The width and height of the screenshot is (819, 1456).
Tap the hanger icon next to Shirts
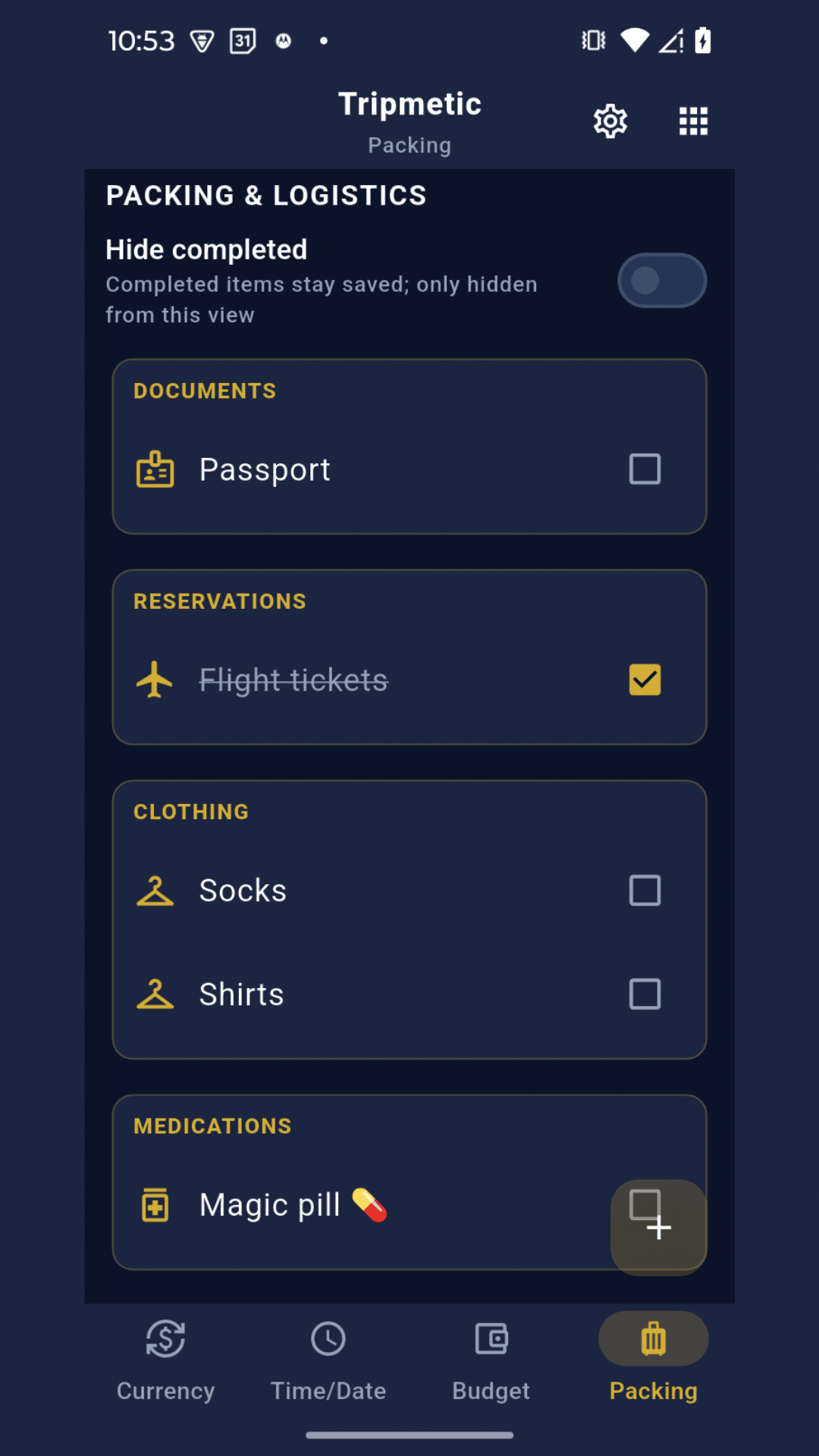coord(155,994)
